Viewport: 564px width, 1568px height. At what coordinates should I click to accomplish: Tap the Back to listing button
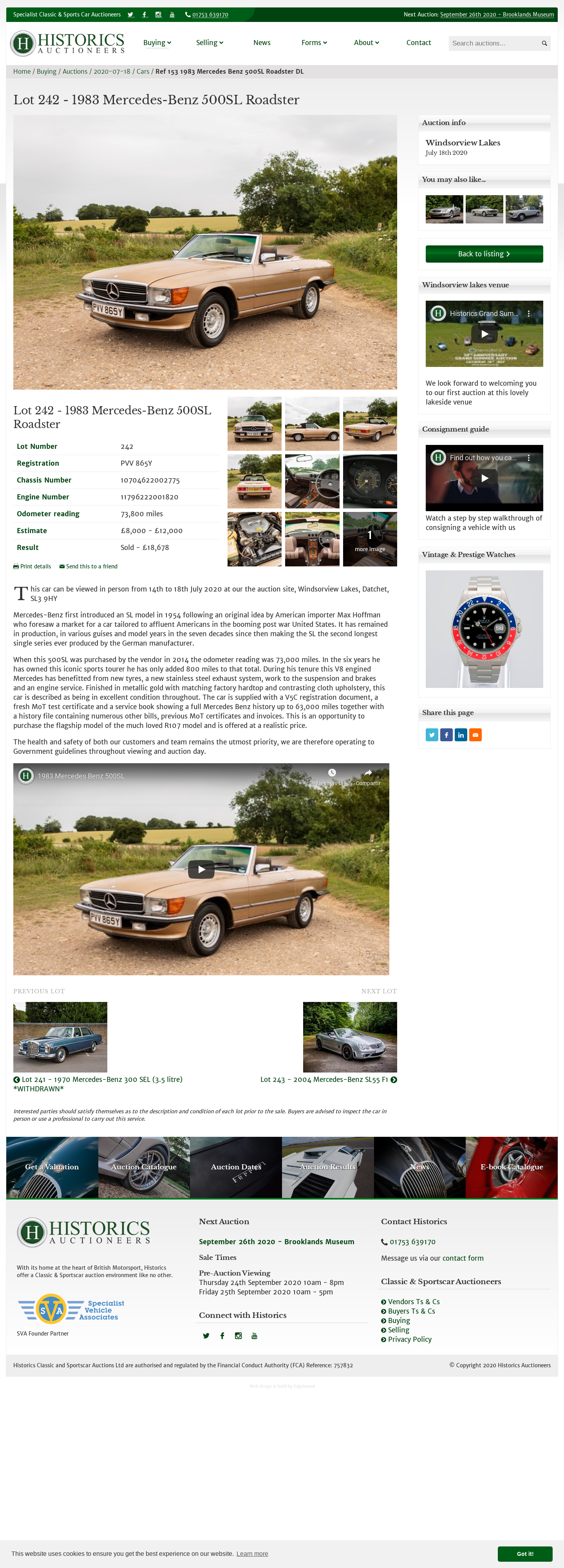(x=484, y=254)
